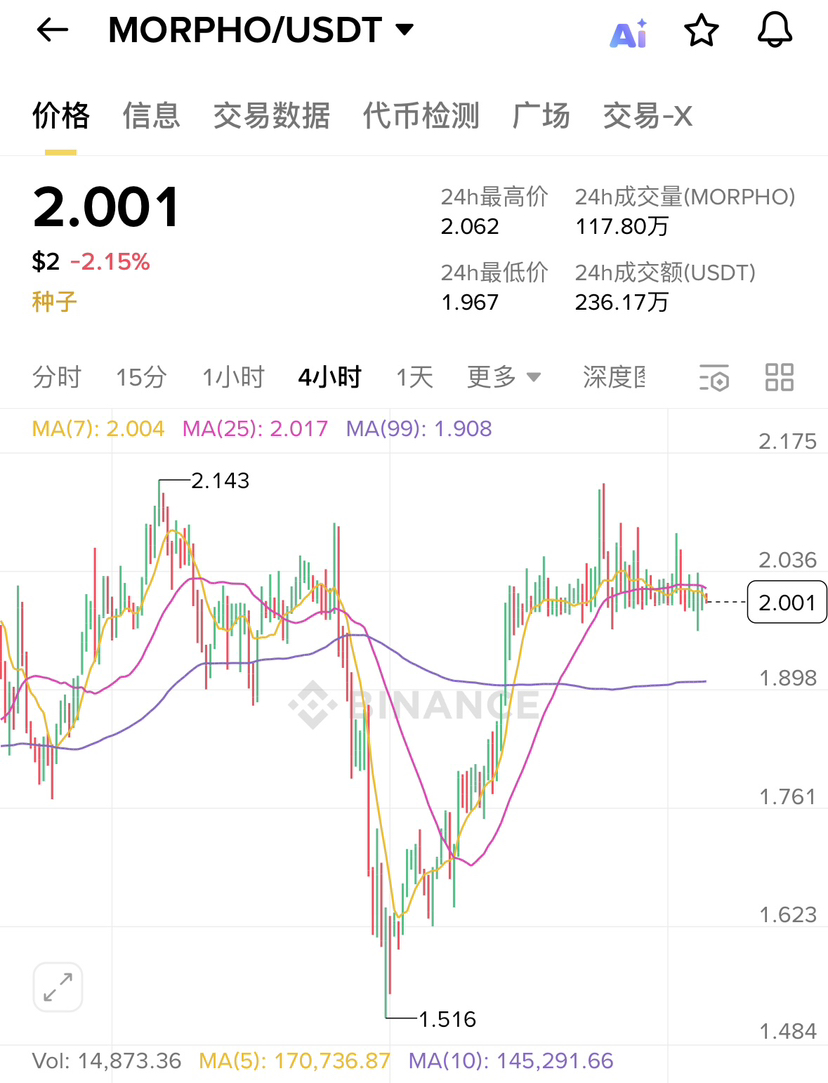Open the AI assistant icon
This screenshot has width=828, height=1083.
(x=629, y=33)
